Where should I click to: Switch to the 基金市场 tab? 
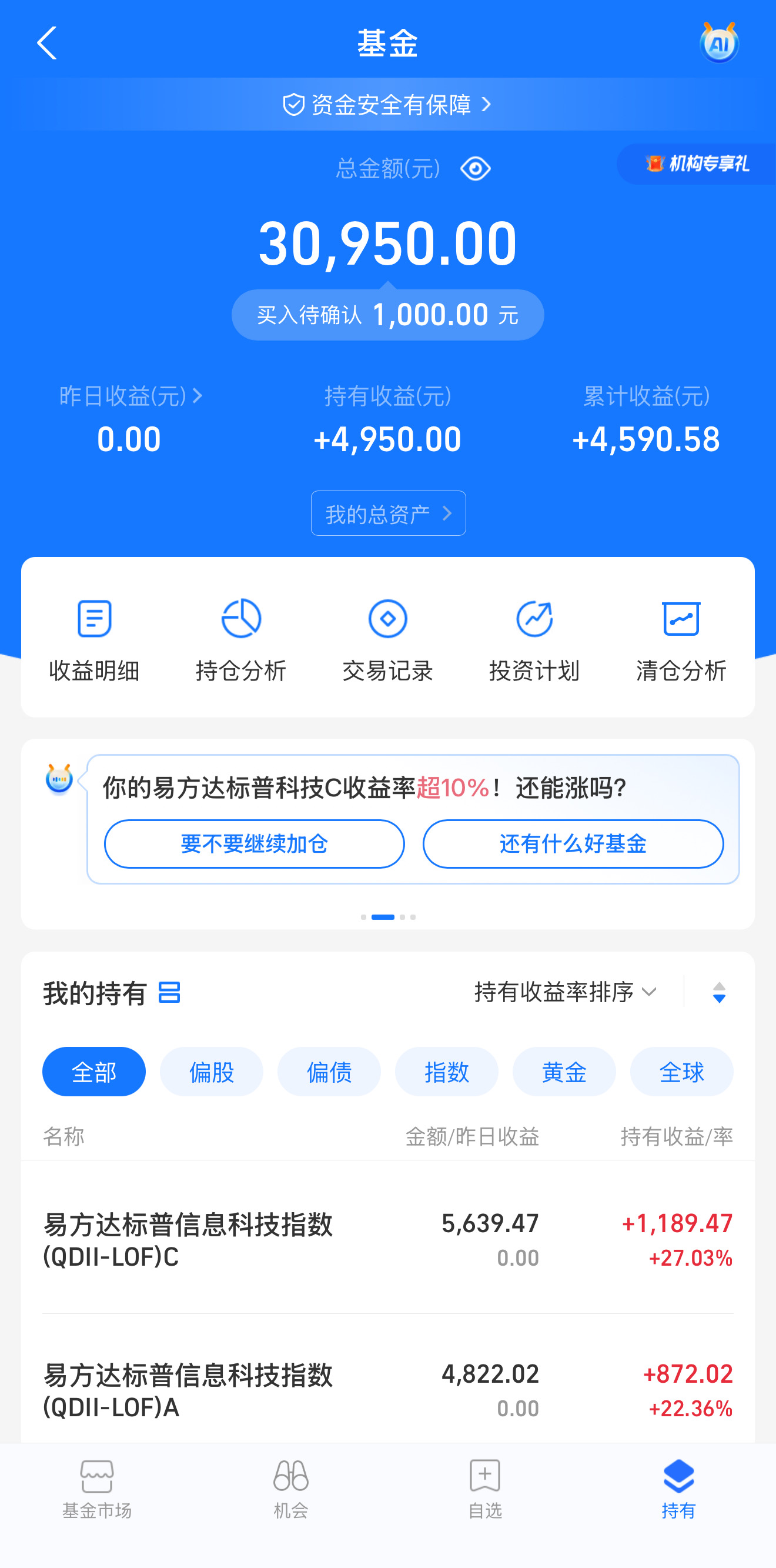tap(97, 1489)
